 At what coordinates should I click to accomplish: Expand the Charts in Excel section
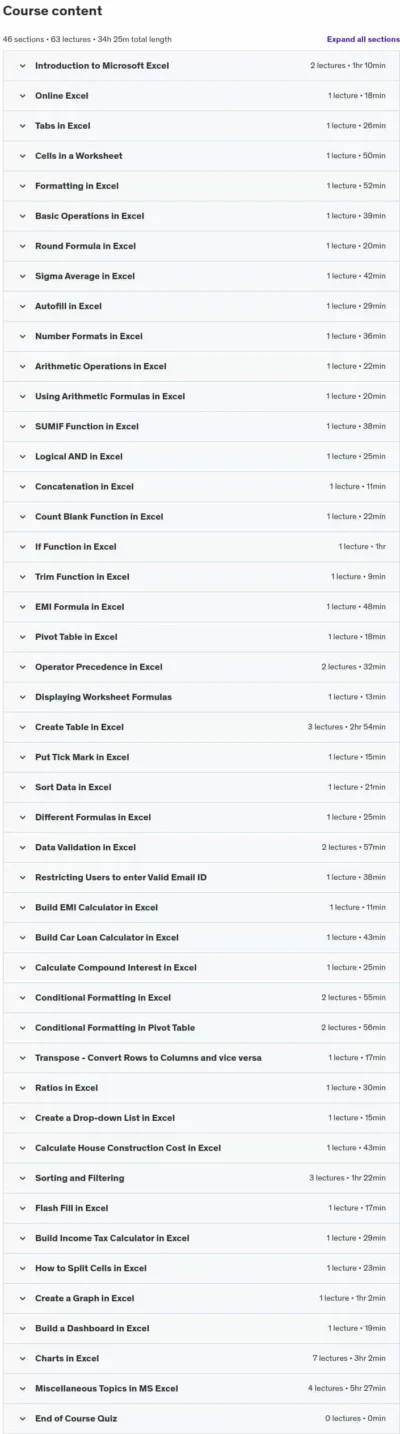coord(201,1358)
